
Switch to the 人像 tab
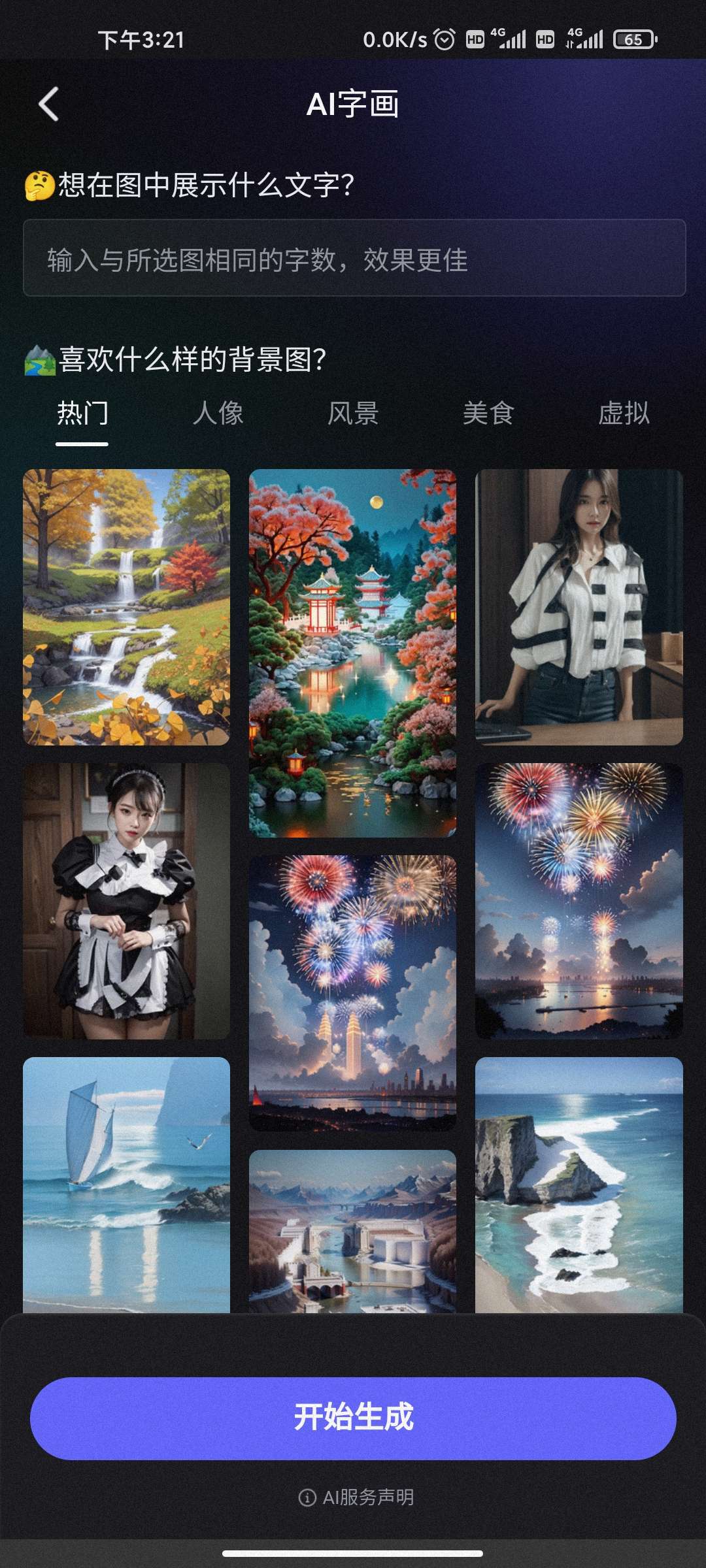(218, 414)
